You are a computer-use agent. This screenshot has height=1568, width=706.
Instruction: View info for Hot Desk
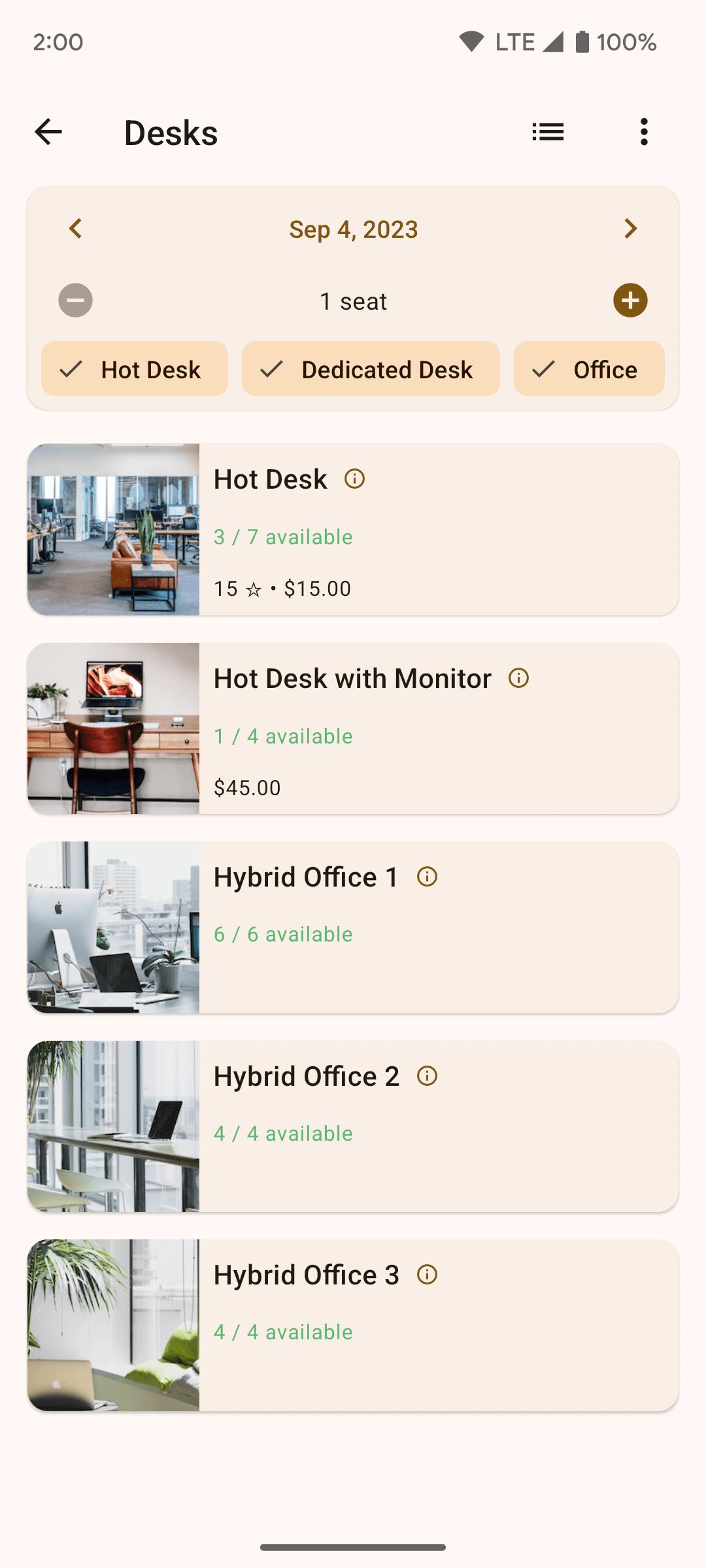[355, 480]
